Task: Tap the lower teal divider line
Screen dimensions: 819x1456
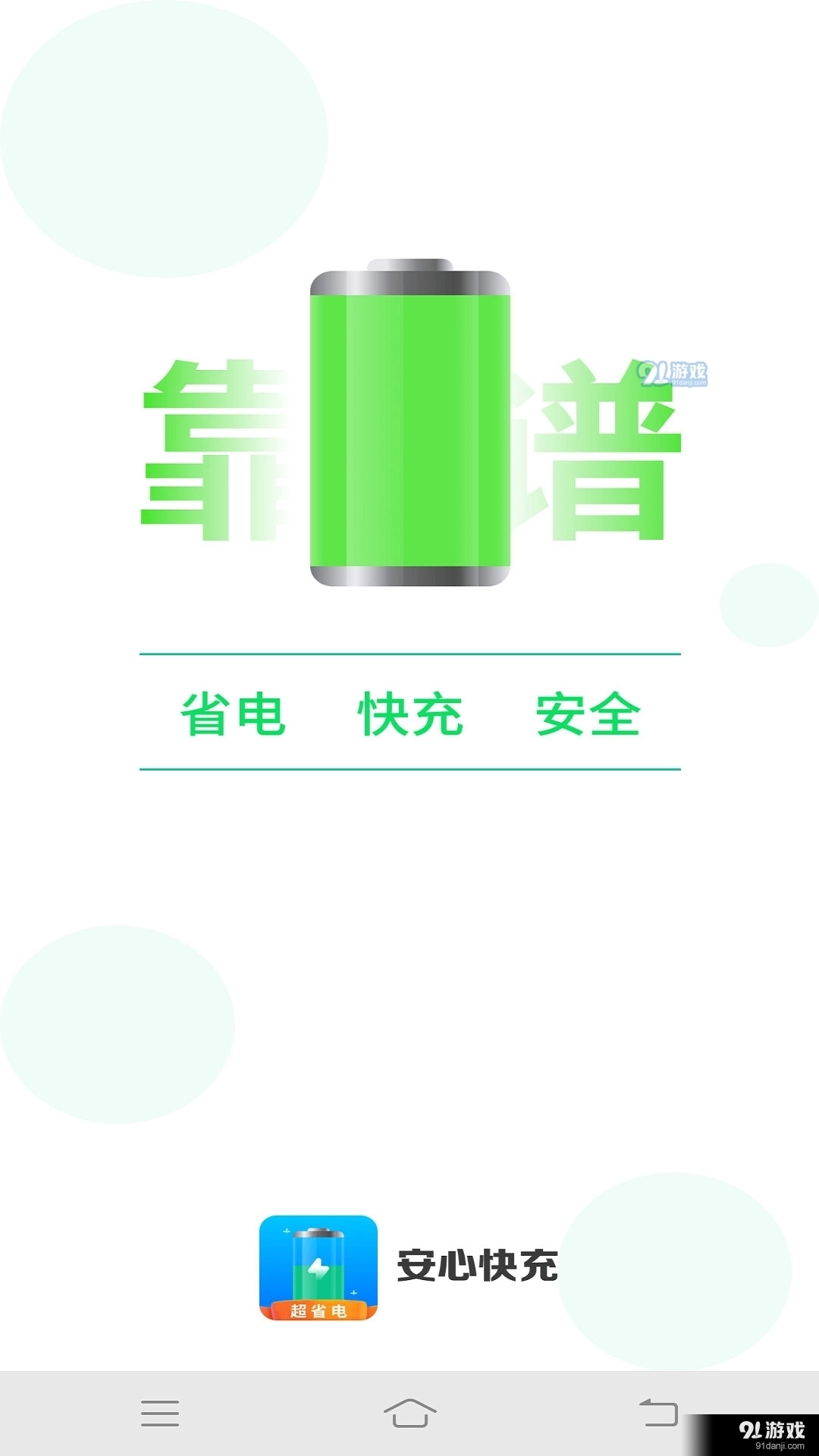Action: [x=409, y=770]
